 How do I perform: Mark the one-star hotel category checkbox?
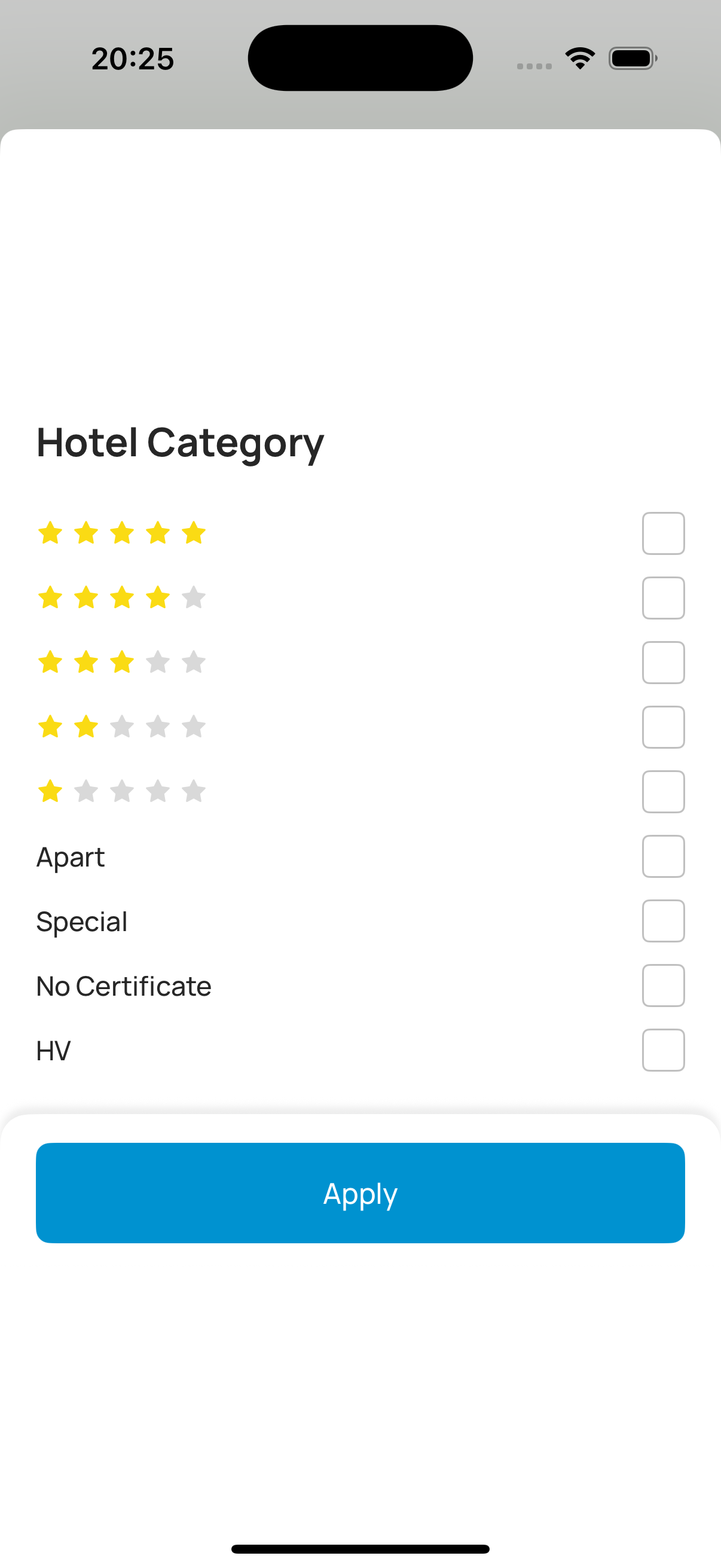click(662, 791)
